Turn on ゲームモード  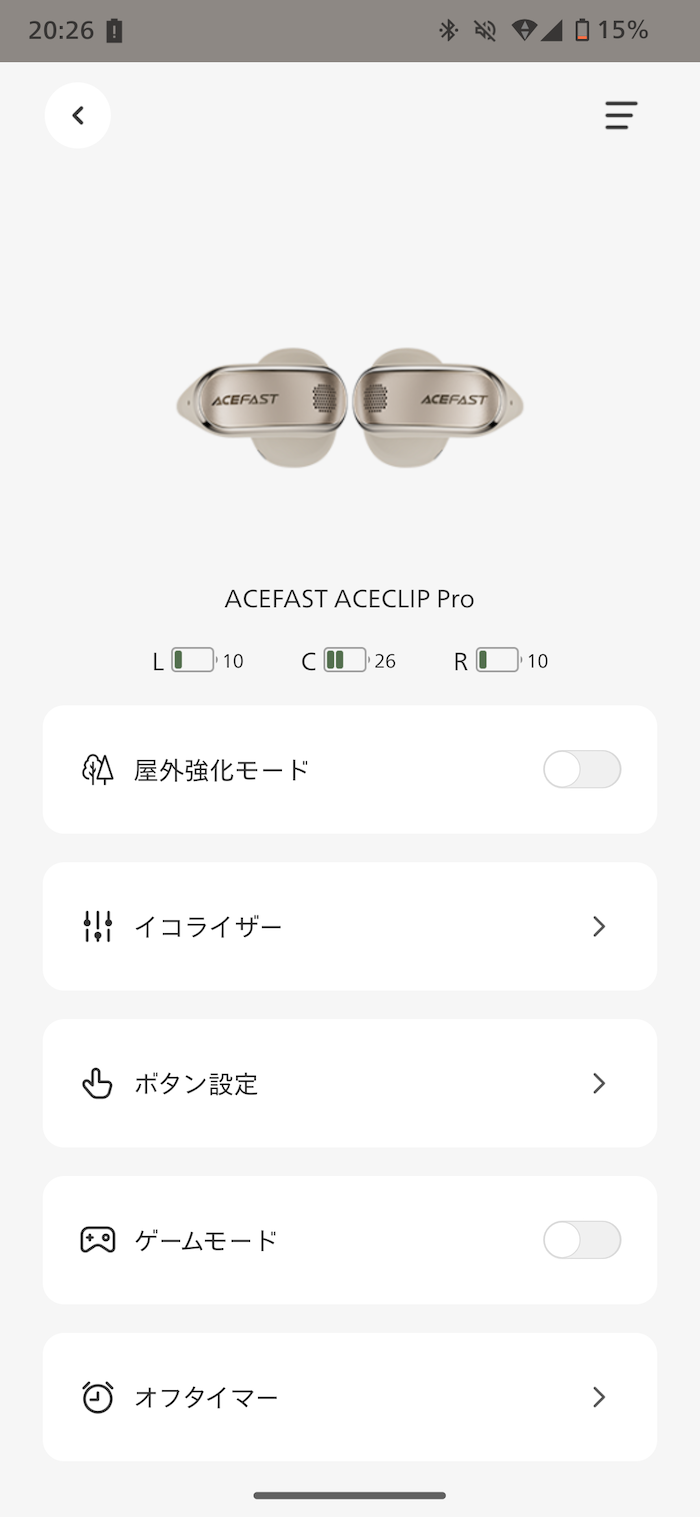coord(581,1241)
